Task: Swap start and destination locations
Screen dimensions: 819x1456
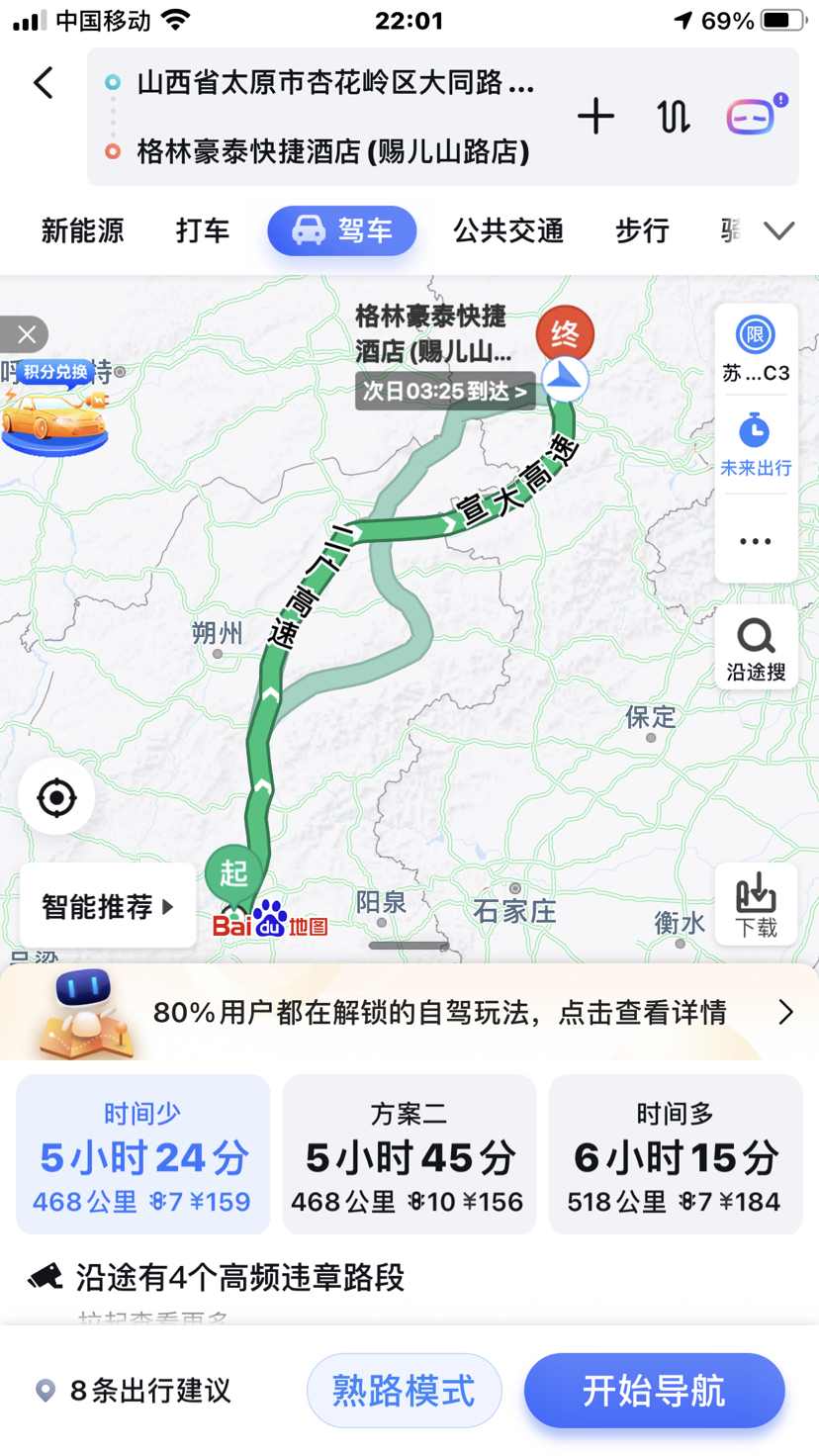Action: coord(673,117)
